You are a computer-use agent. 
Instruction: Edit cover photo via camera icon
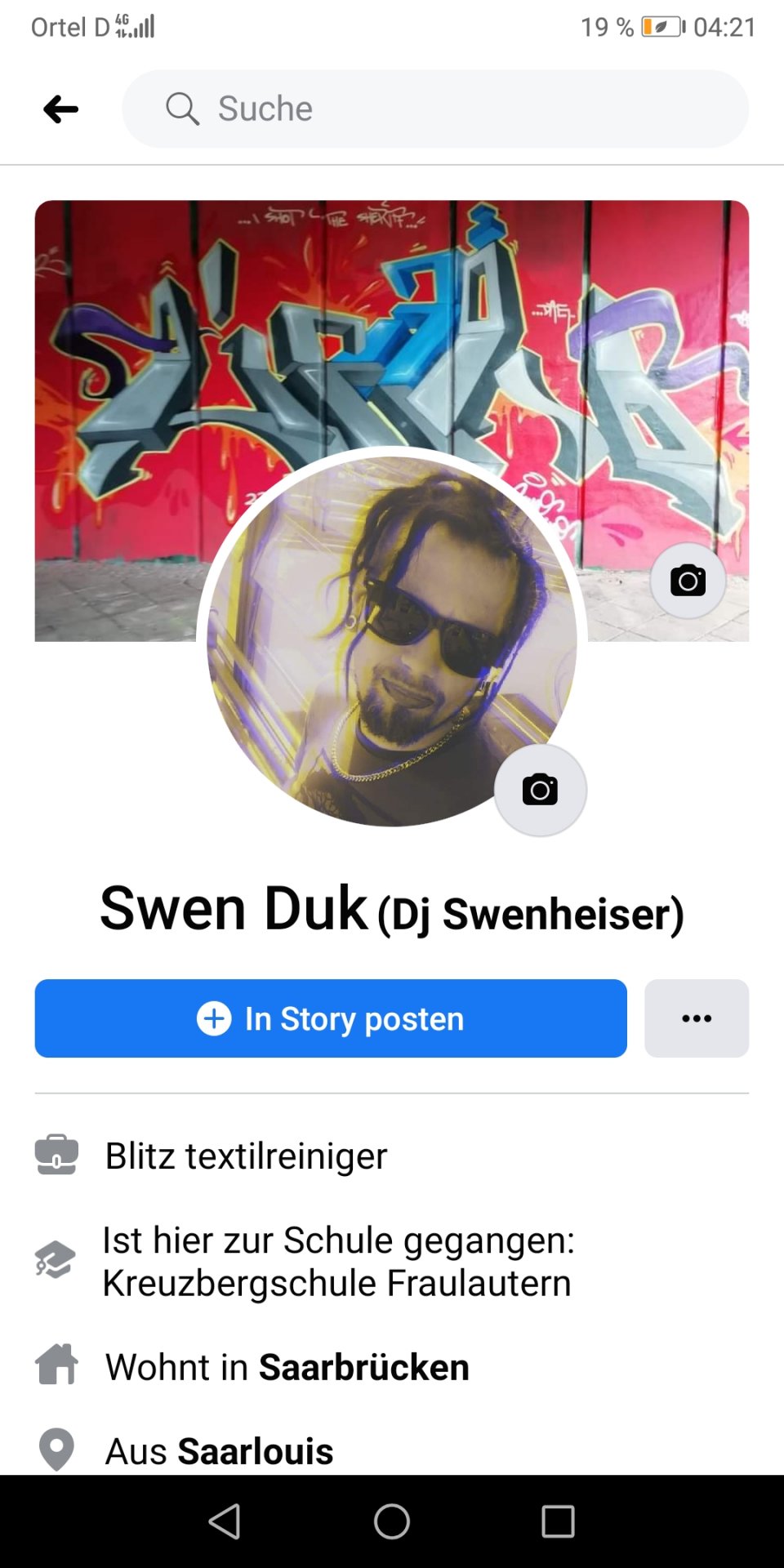coord(688,581)
